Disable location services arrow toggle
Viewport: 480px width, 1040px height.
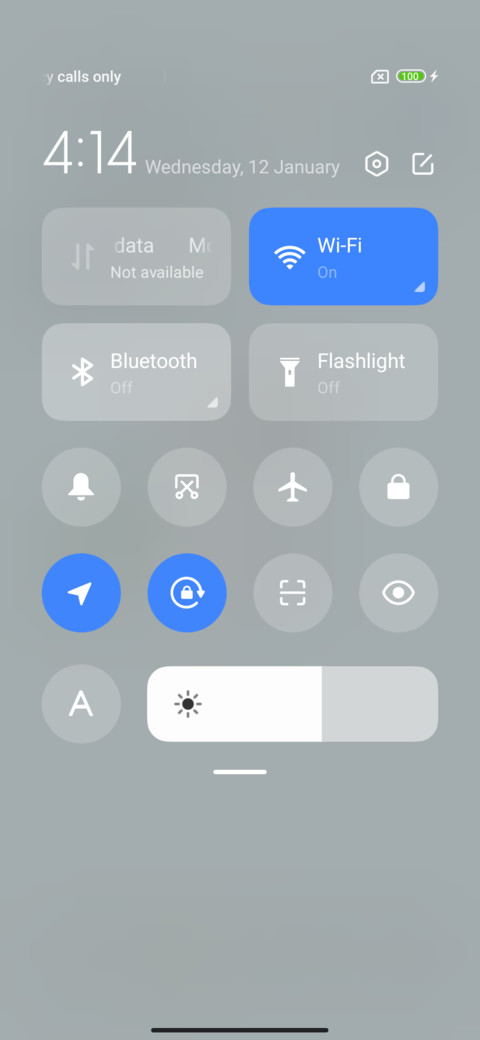click(x=82, y=593)
